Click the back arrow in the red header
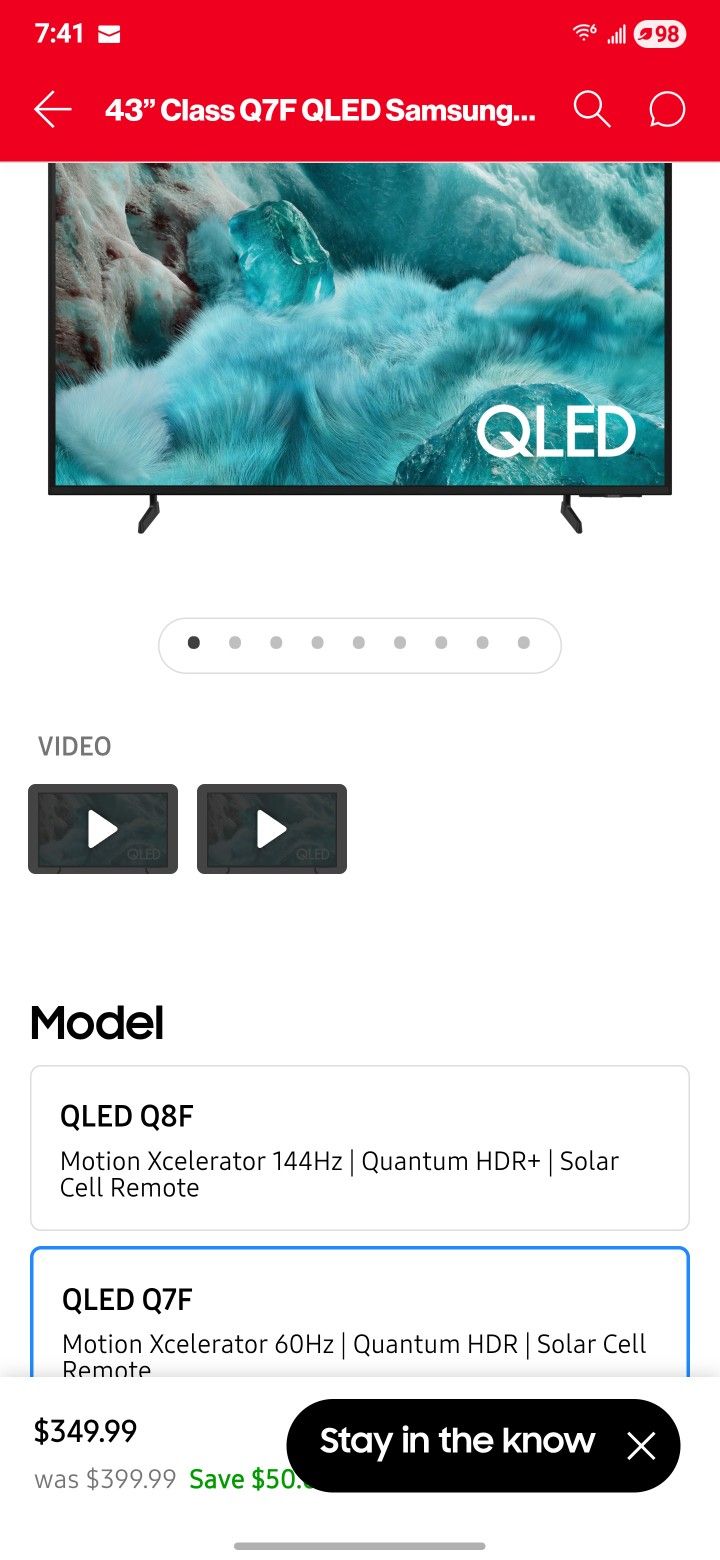720x1560 pixels. [52, 110]
